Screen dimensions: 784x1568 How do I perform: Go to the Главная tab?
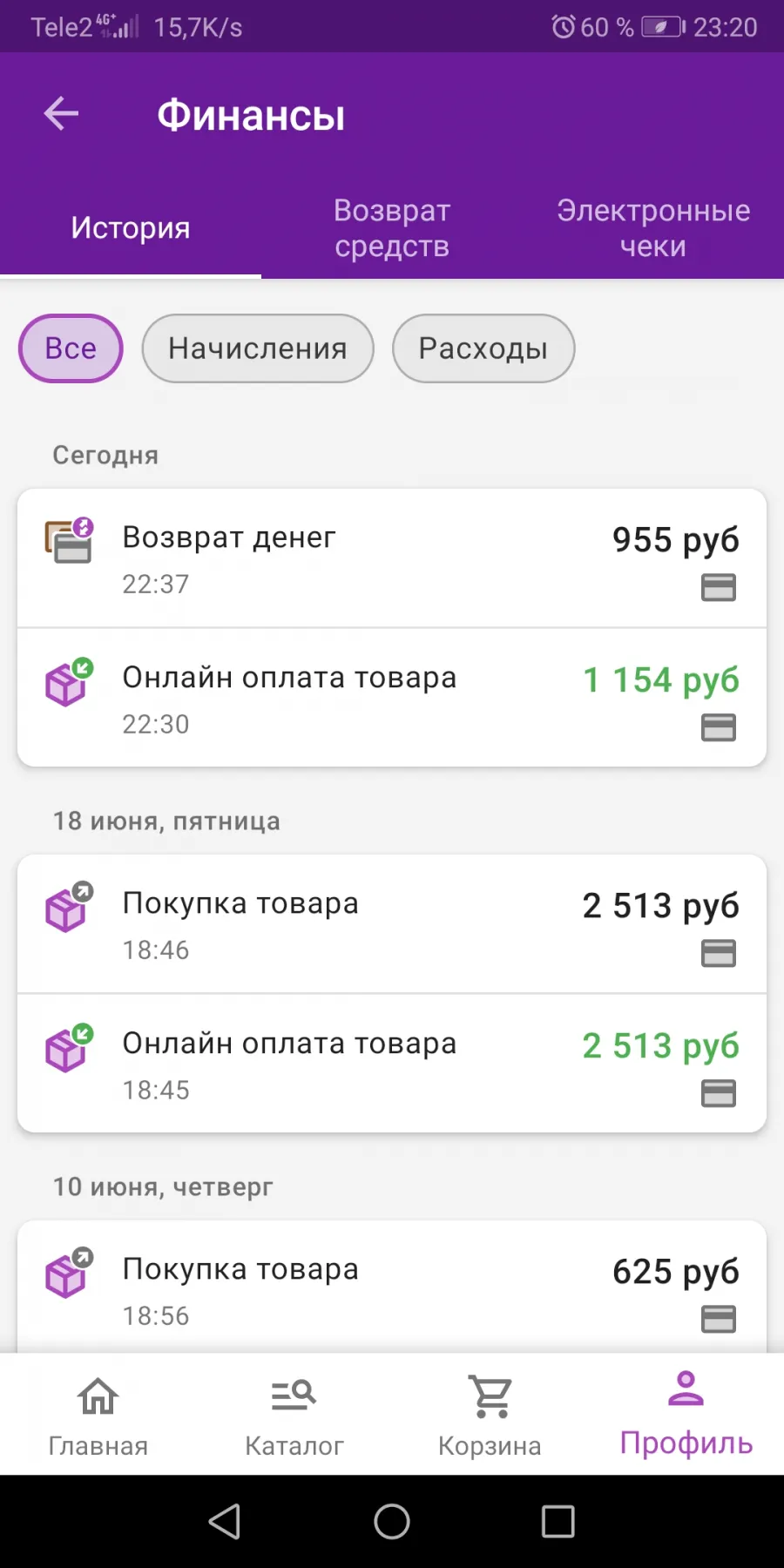[x=98, y=1415]
